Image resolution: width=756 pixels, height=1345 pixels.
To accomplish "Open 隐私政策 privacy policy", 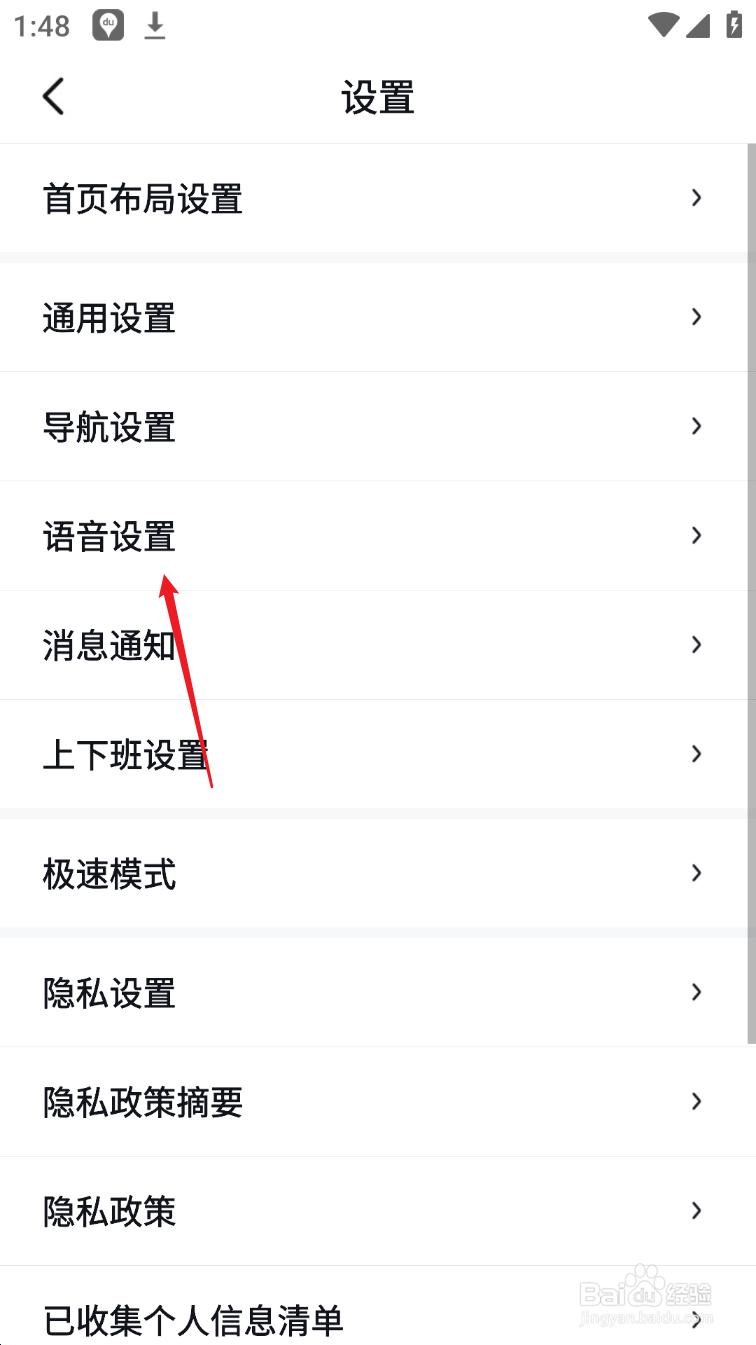I will click(109, 1210).
